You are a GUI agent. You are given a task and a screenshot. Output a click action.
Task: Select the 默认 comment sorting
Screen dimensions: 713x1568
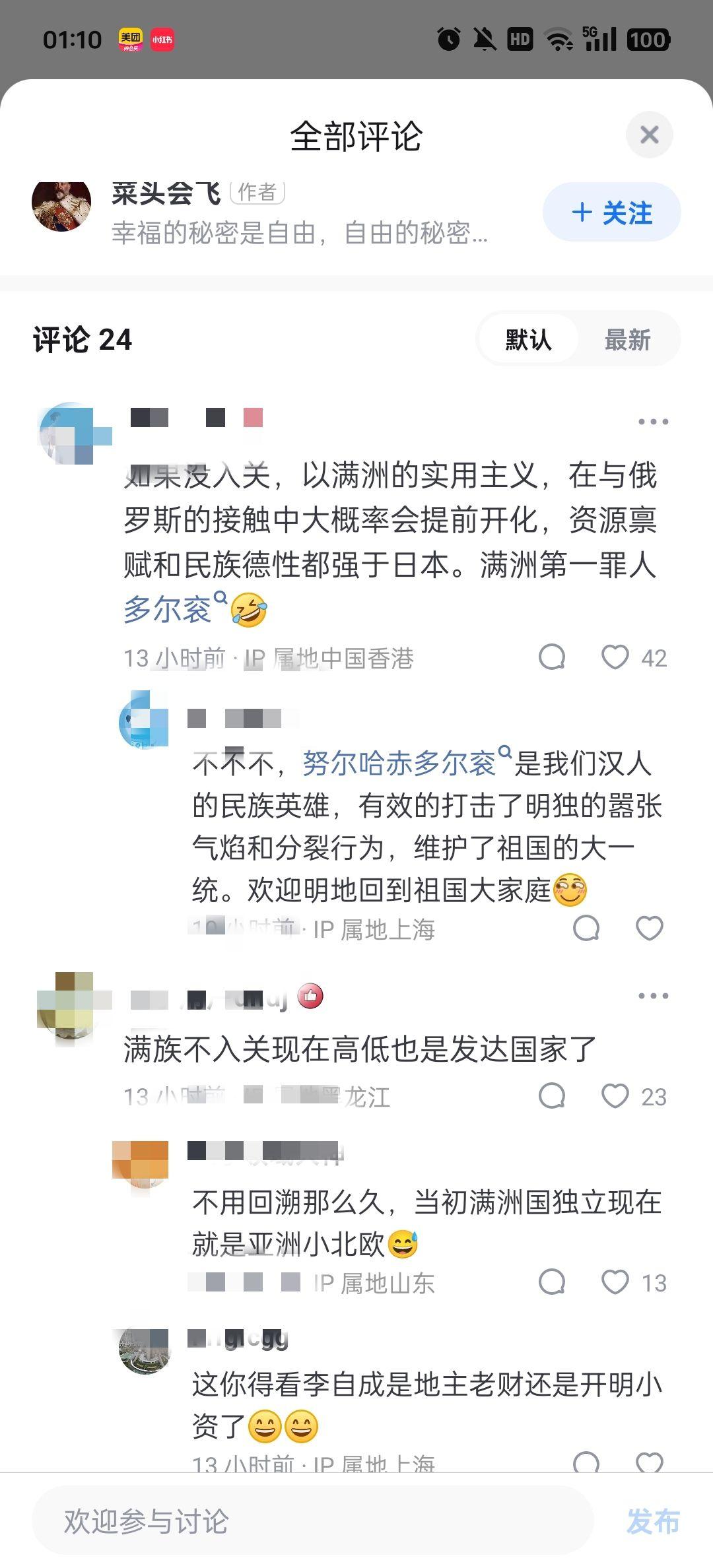[x=528, y=340]
